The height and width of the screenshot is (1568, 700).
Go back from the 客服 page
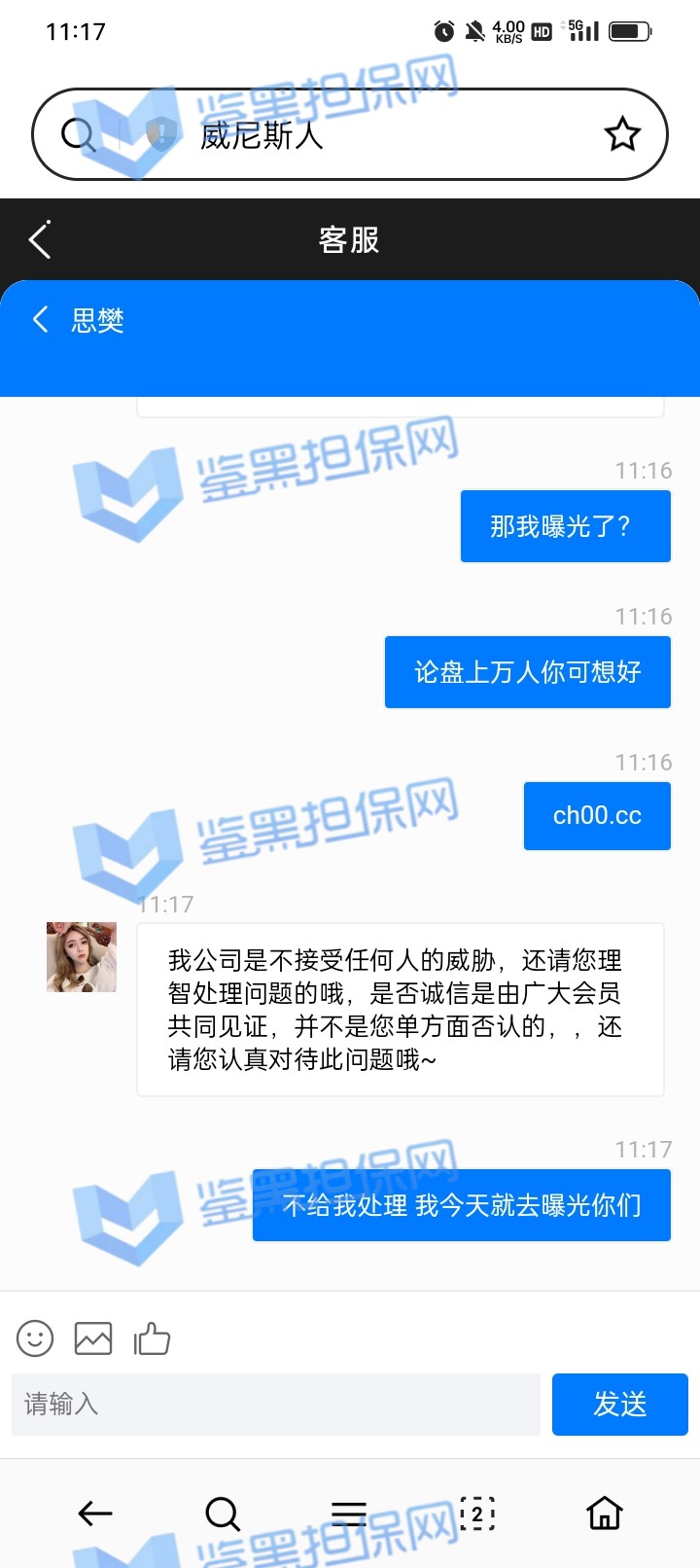click(x=40, y=239)
